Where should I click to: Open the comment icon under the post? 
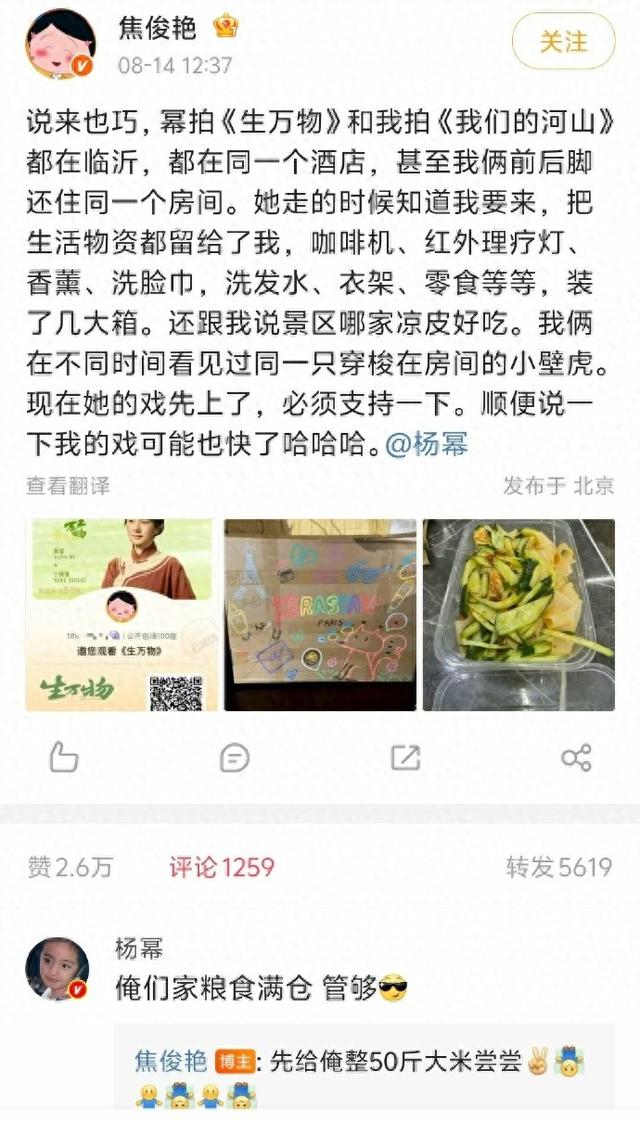tap(234, 757)
